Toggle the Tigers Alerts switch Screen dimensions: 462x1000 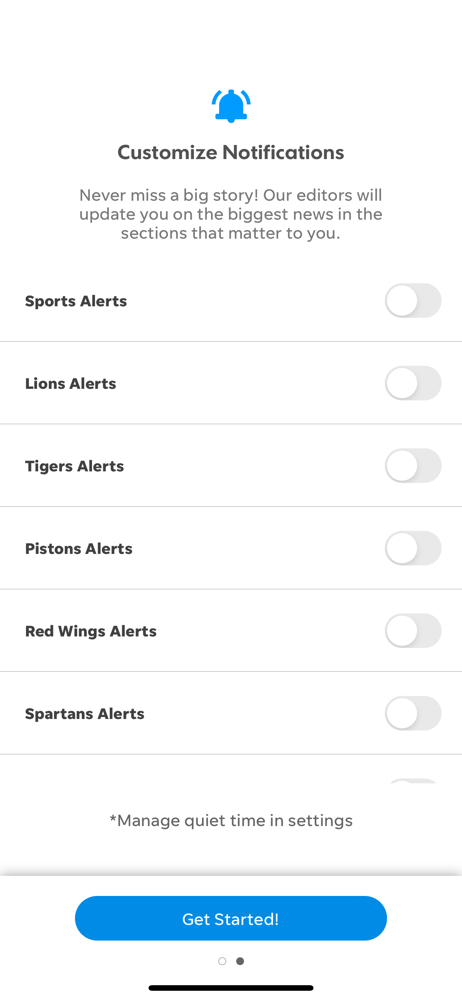pyautogui.click(x=413, y=466)
